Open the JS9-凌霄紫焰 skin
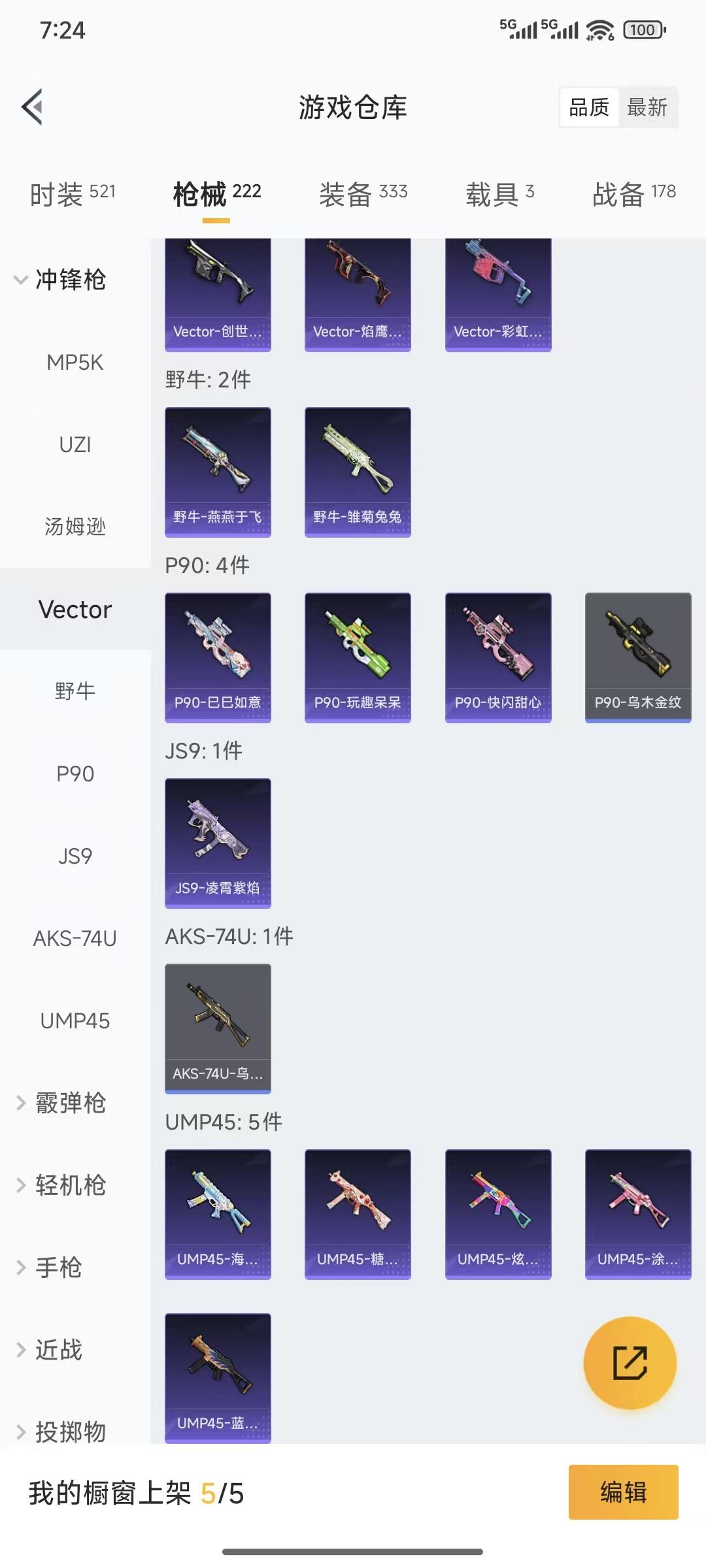 (218, 843)
